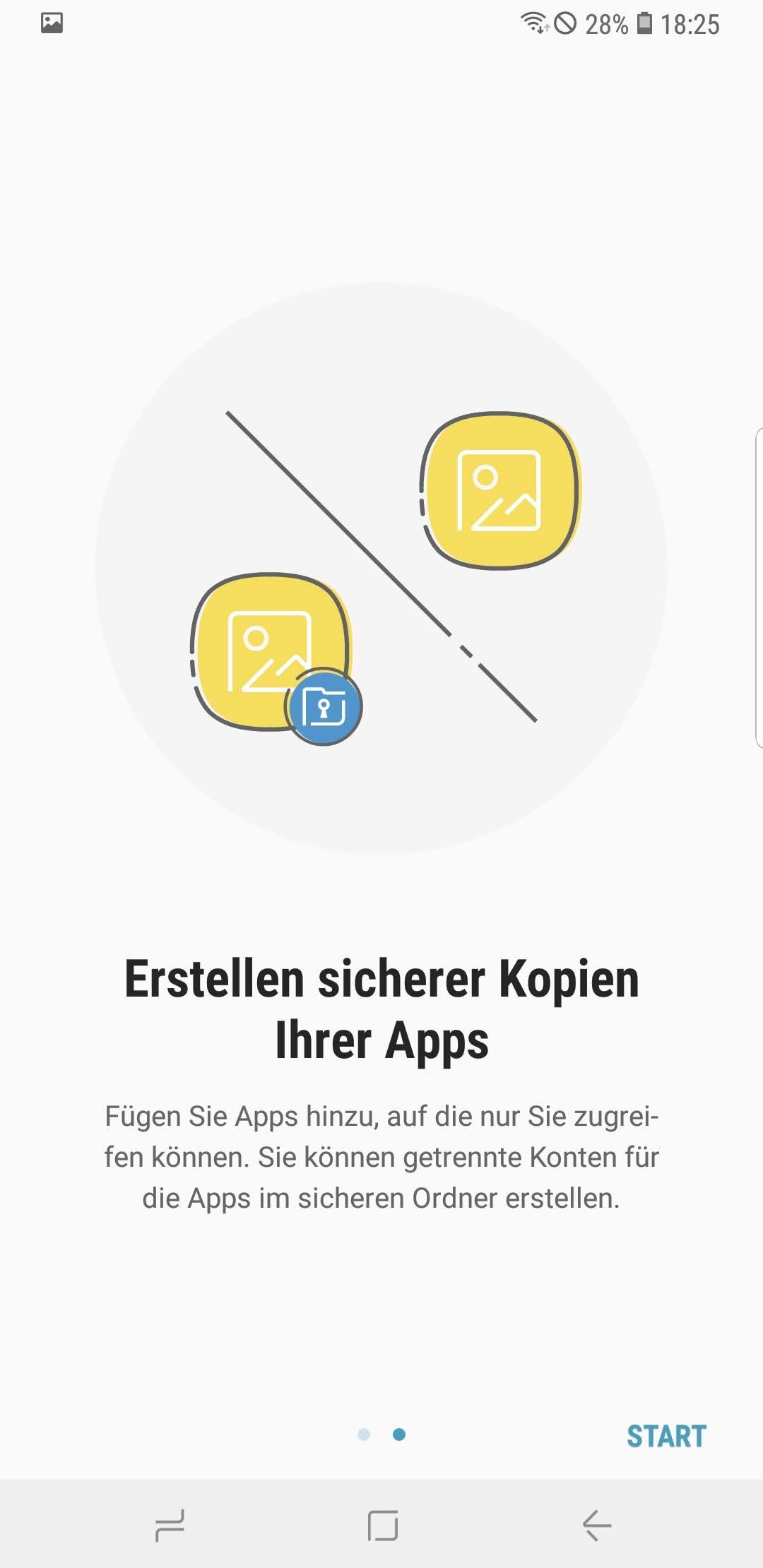Viewport: 763px width, 1568px height.
Task: Go to the home screen
Action: (382, 1526)
